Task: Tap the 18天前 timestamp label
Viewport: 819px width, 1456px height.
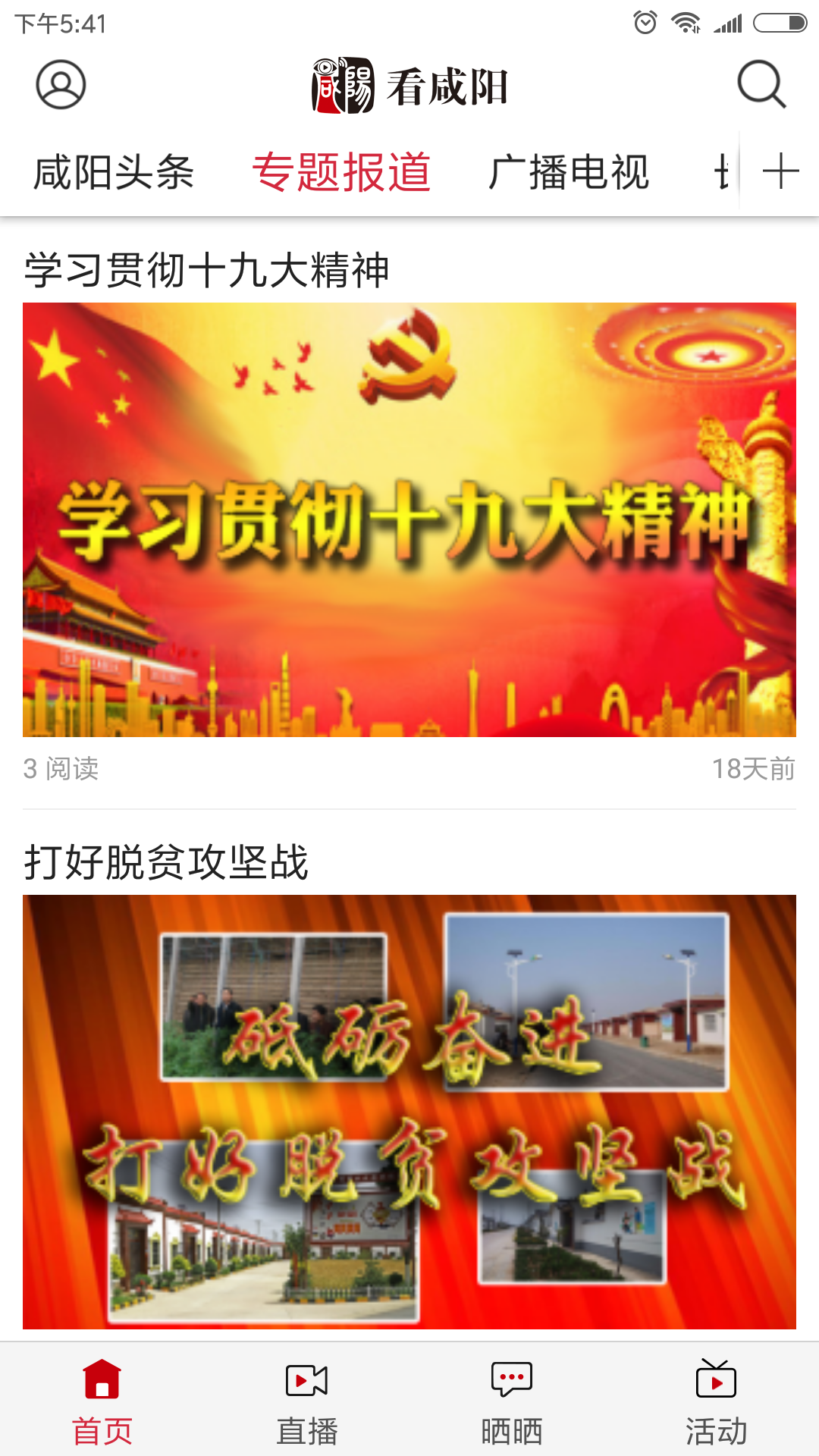Action: coord(755,768)
